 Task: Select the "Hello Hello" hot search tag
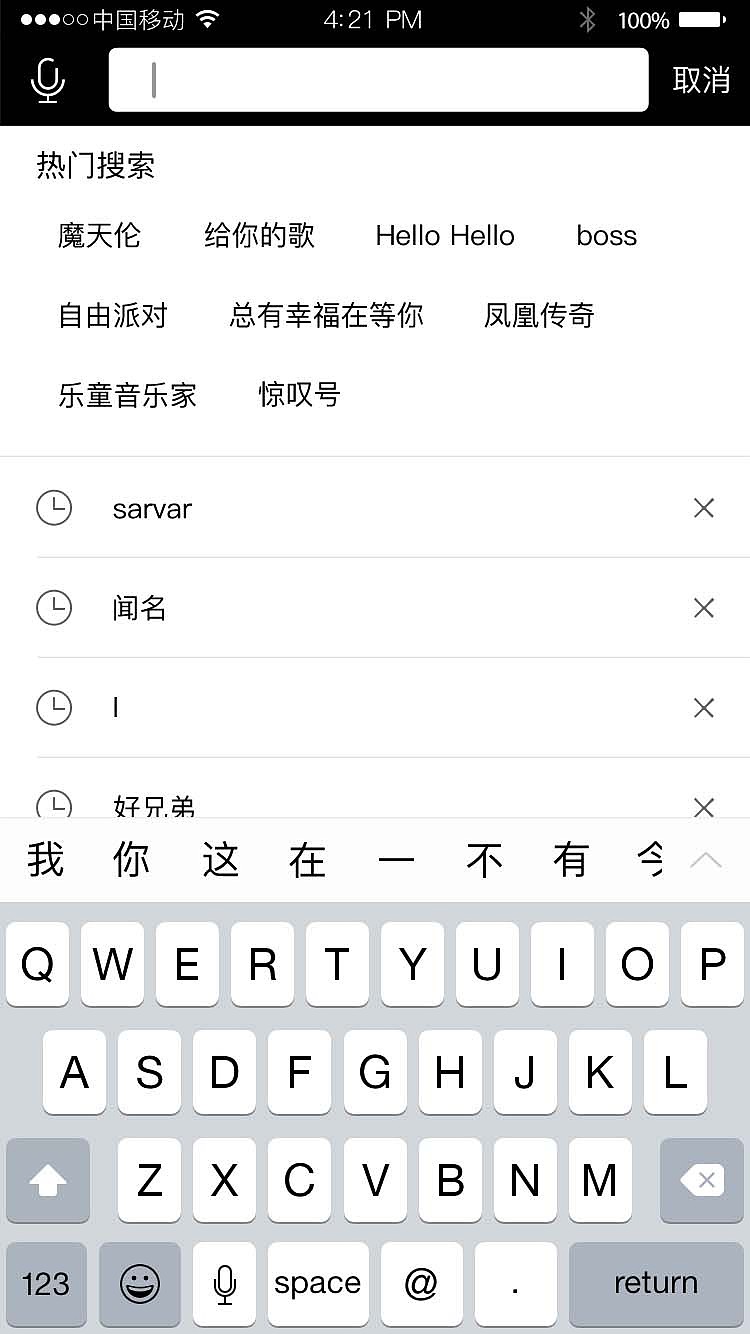pos(444,236)
